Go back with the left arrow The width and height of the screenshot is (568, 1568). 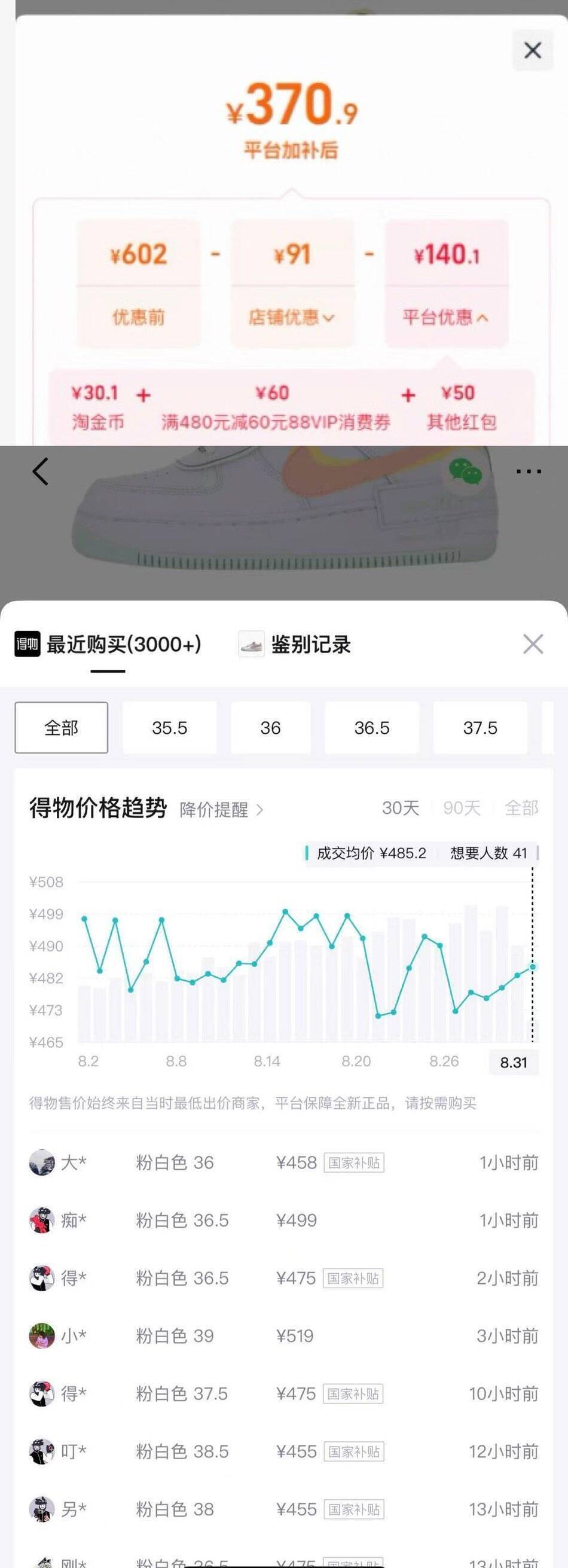(40, 471)
